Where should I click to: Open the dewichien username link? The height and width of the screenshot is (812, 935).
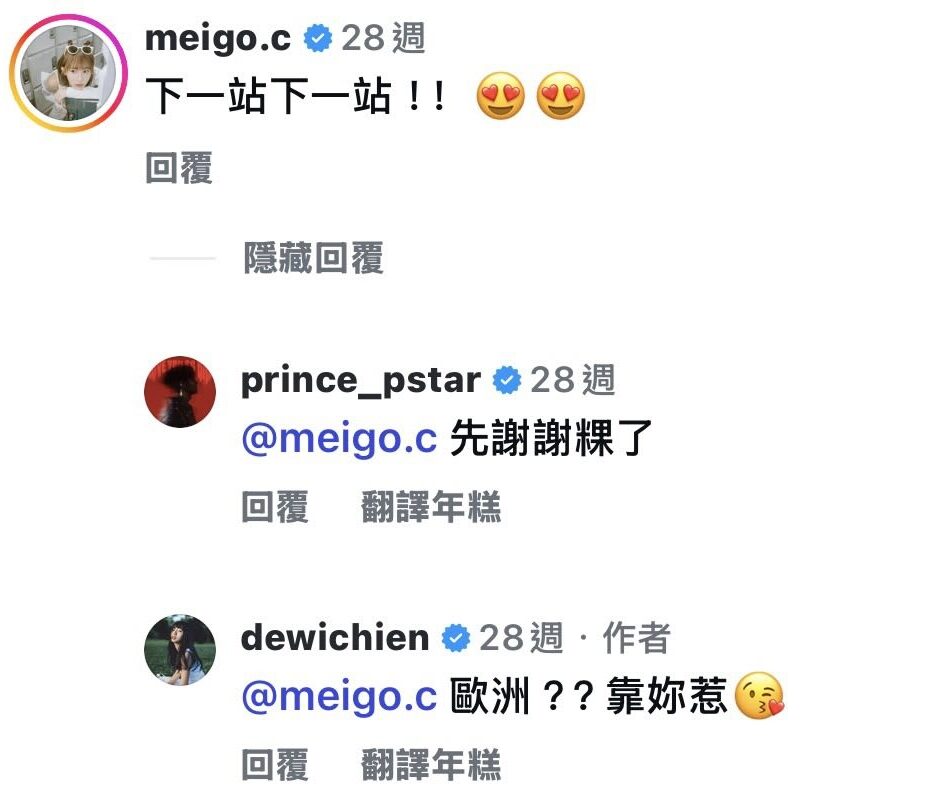coord(335,638)
